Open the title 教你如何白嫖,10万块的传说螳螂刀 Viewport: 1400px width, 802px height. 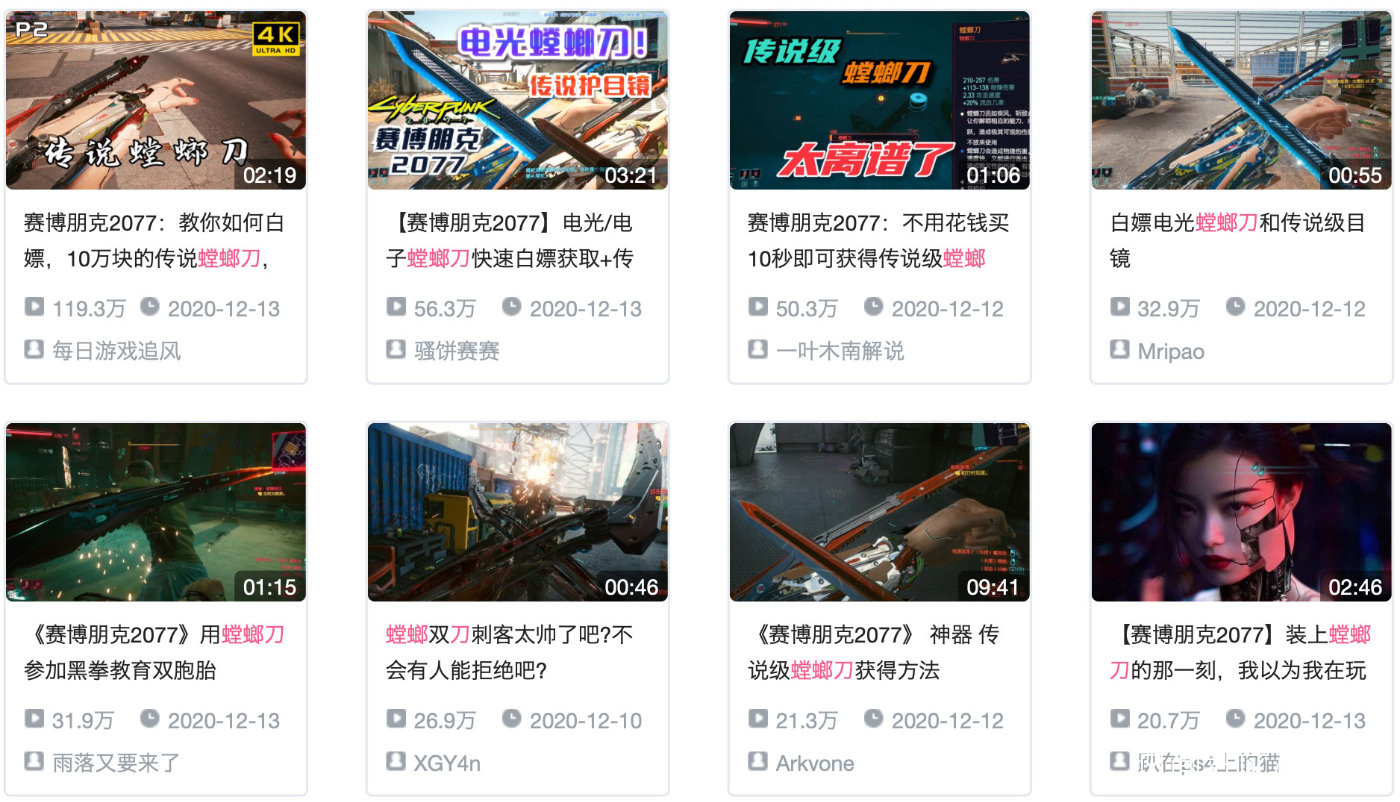point(154,240)
